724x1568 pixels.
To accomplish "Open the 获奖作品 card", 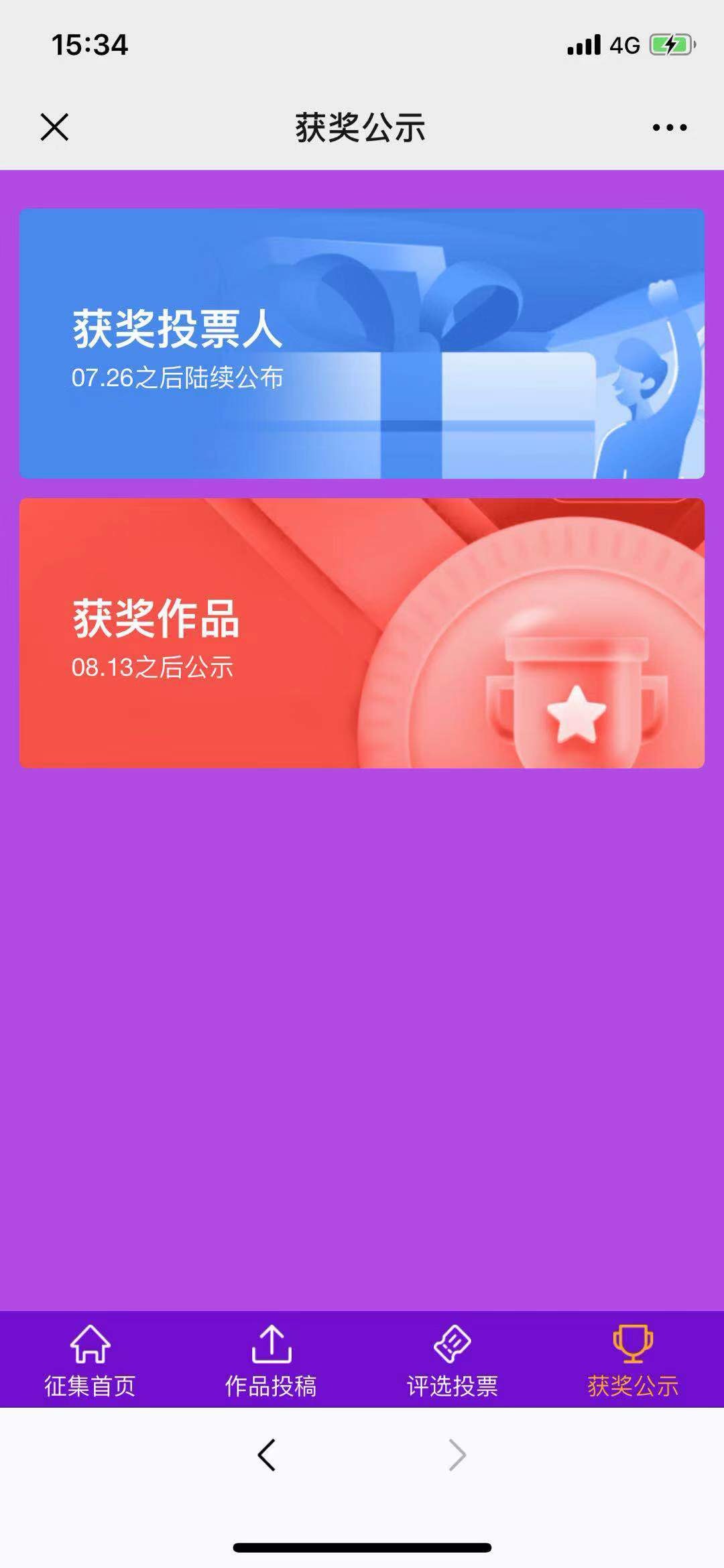I will pos(362,633).
